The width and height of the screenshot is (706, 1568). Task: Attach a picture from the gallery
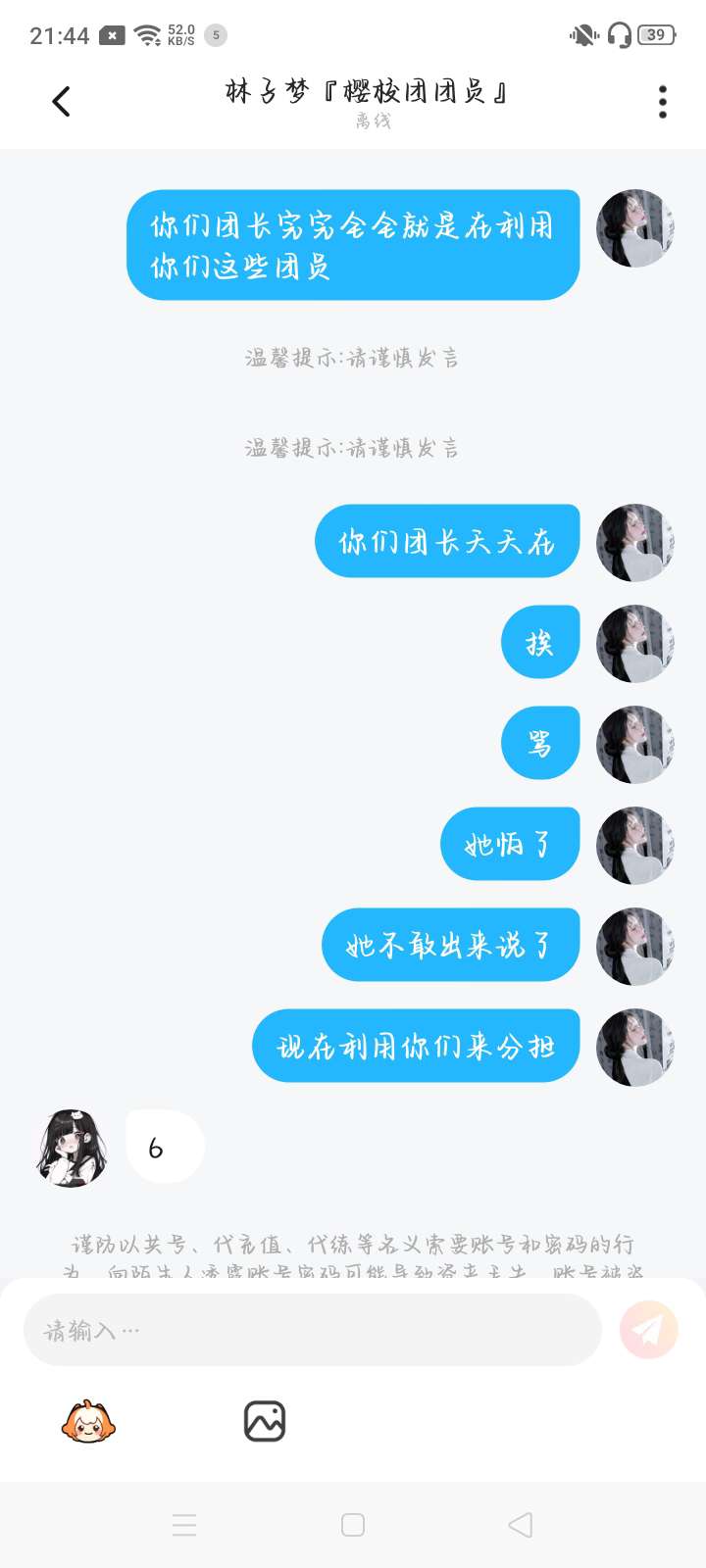point(264,1421)
